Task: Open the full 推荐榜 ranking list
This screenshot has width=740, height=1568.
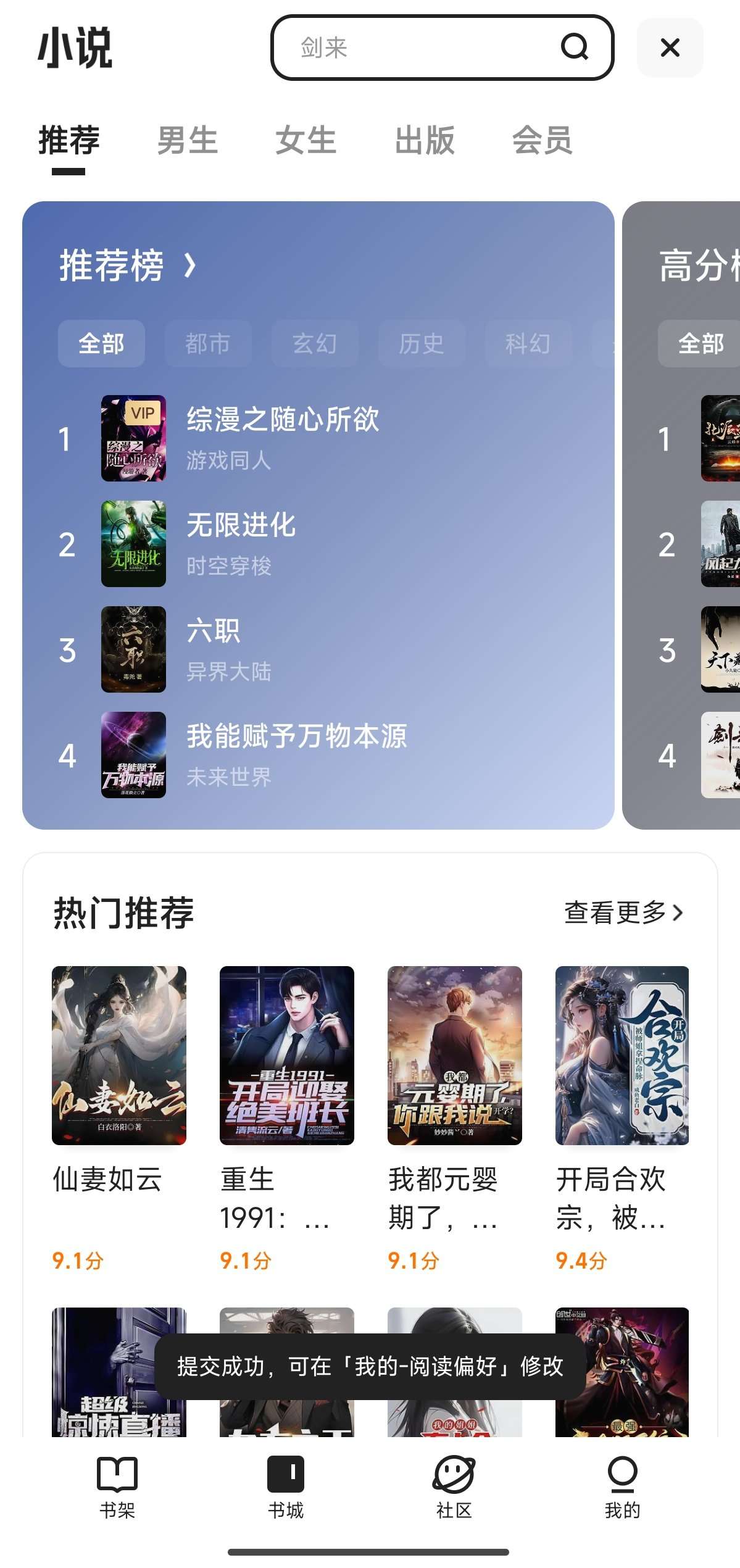Action: [128, 265]
